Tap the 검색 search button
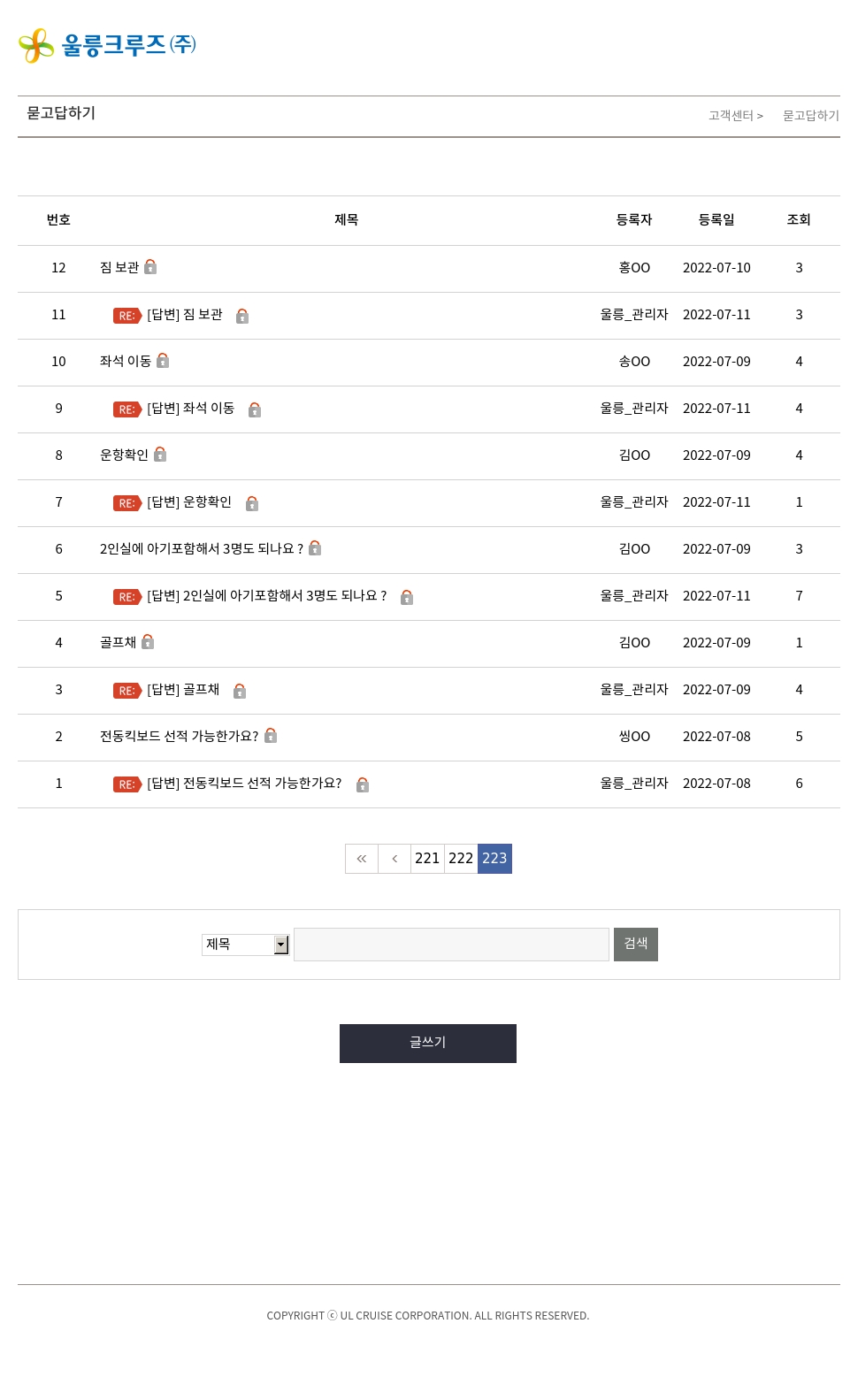The height and width of the screenshot is (1400, 858). point(636,945)
